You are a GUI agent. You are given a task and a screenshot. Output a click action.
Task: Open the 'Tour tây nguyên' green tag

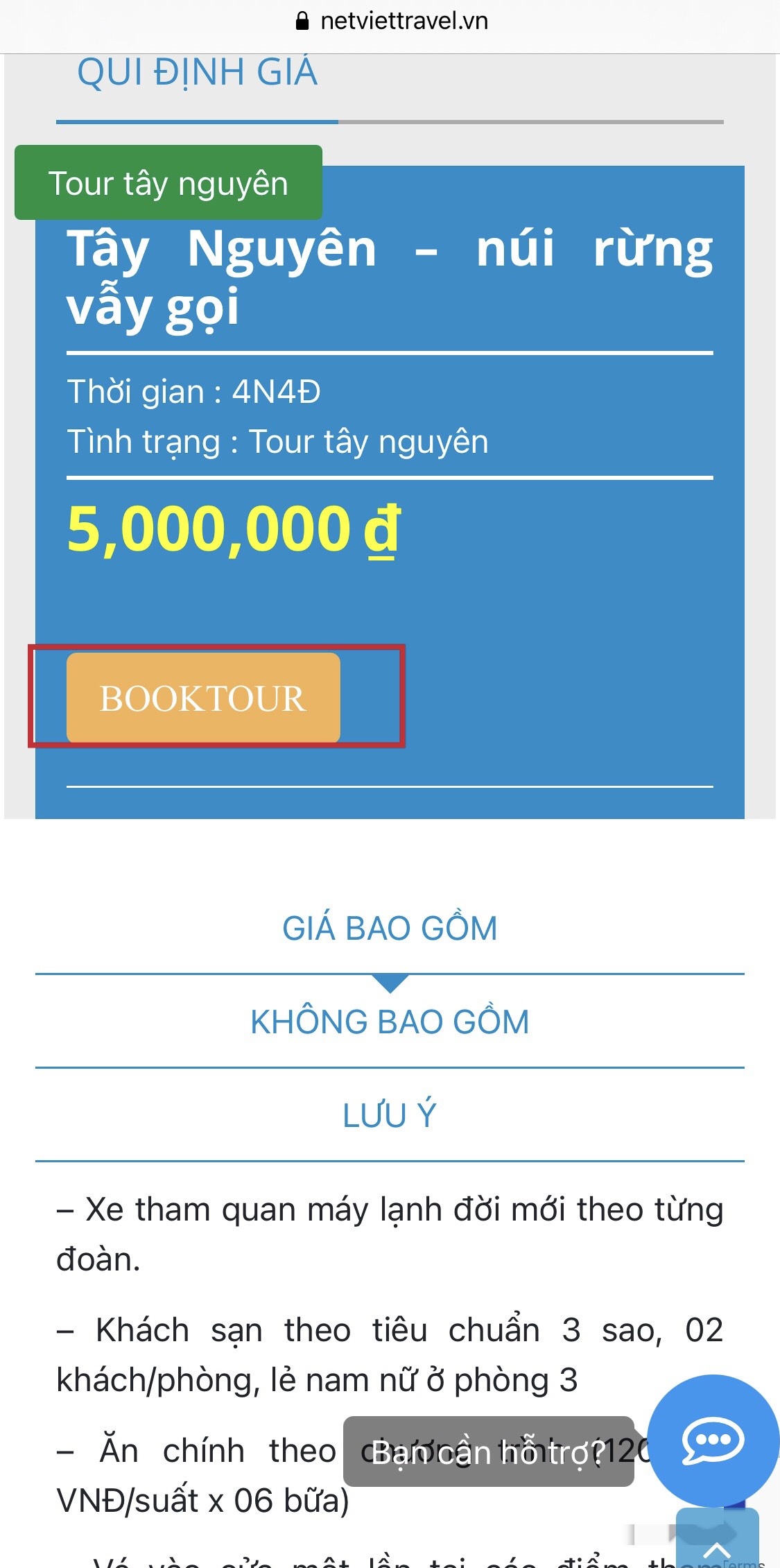[x=168, y=183]
